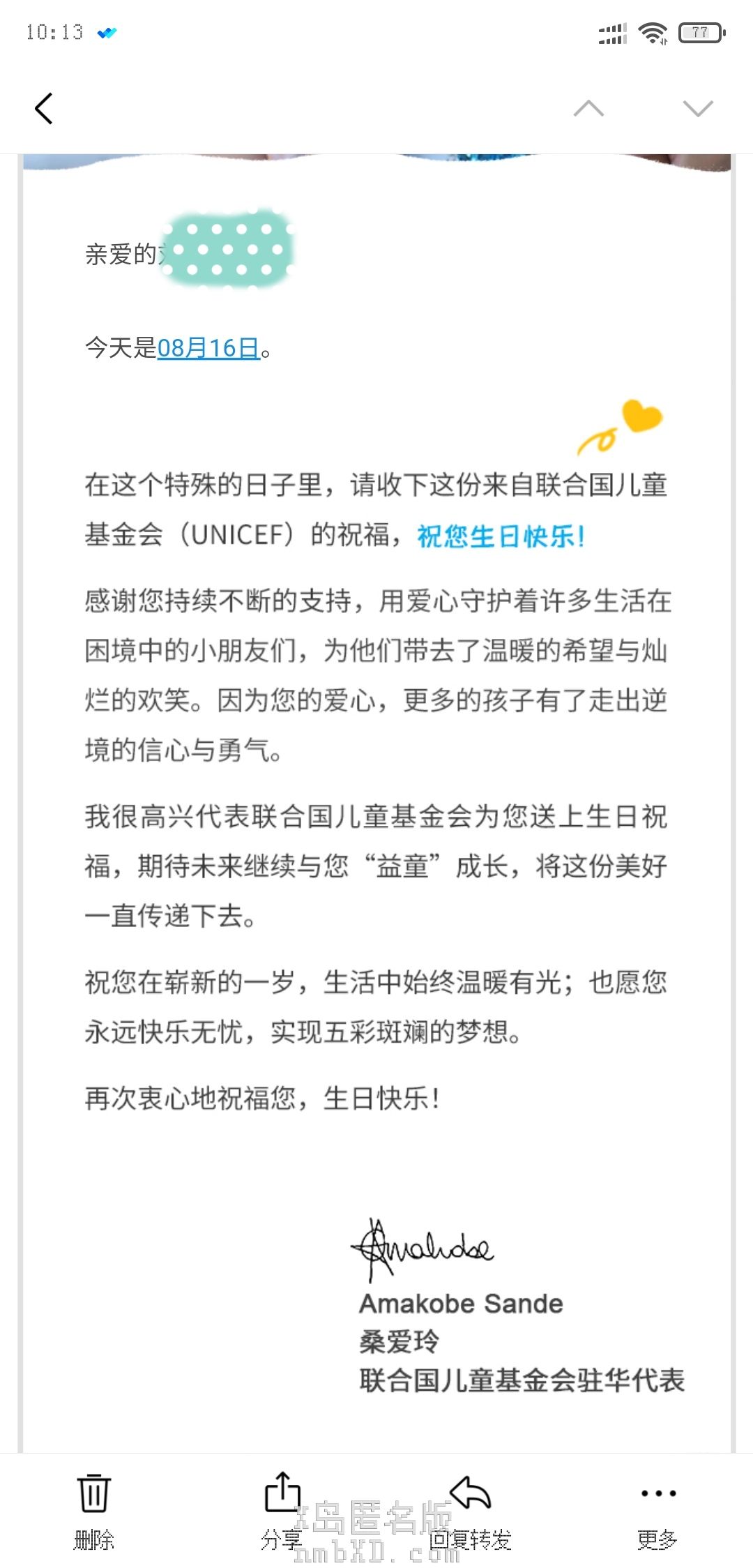Go back to the inbox list
This screenshot has width=753, height=1568.
click(44, 109)
